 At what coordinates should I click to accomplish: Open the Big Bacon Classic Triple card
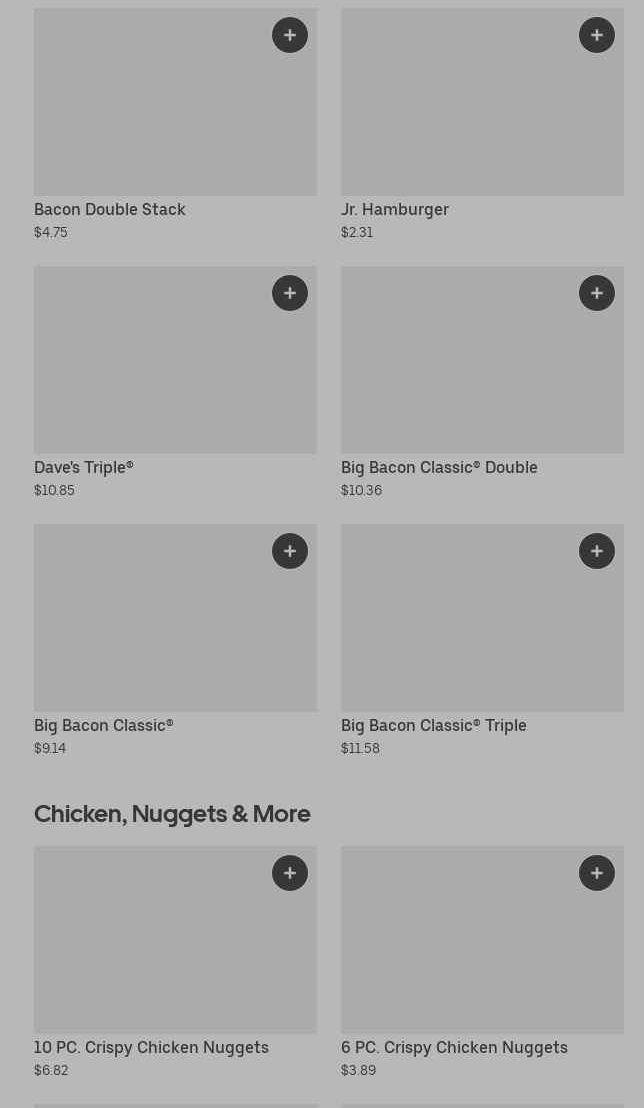460,630
